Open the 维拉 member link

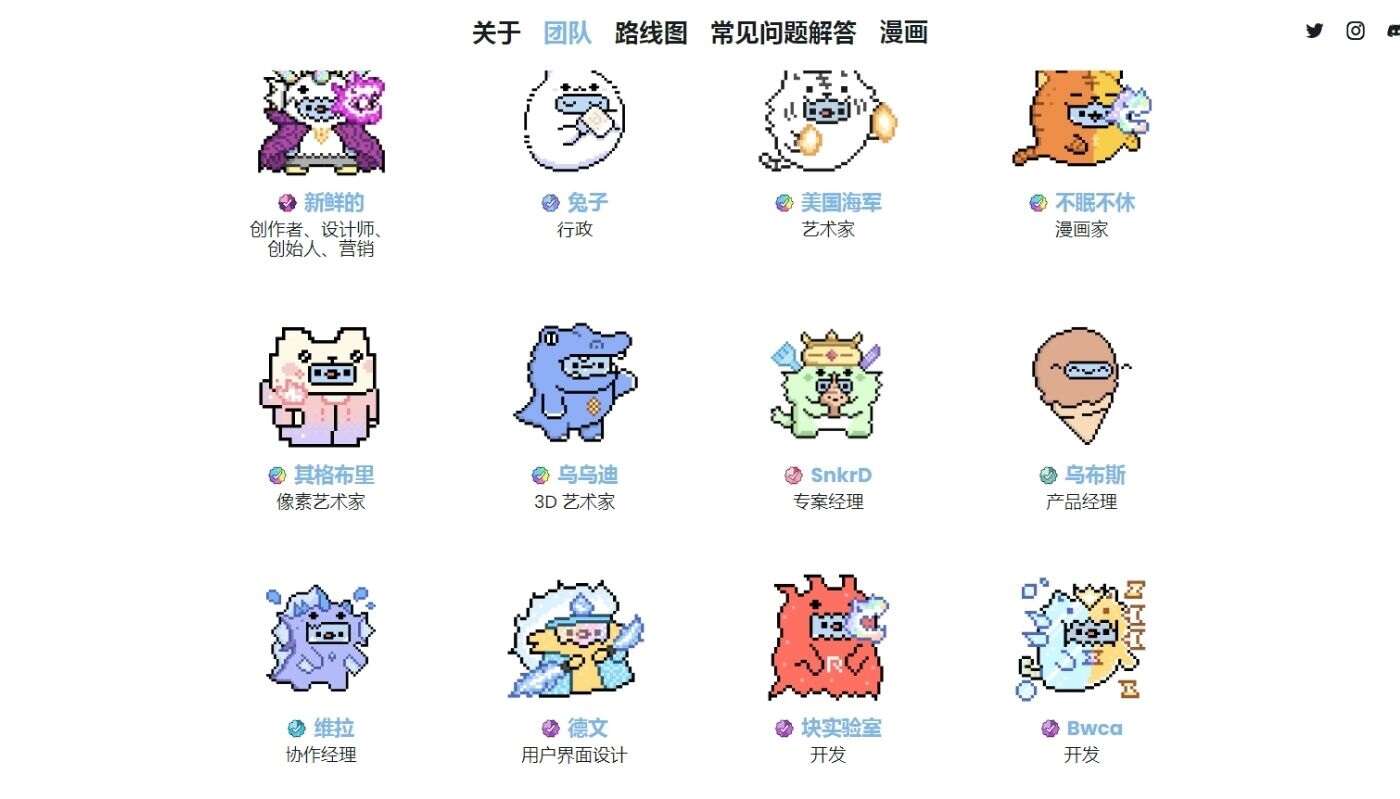coord(333,728)
